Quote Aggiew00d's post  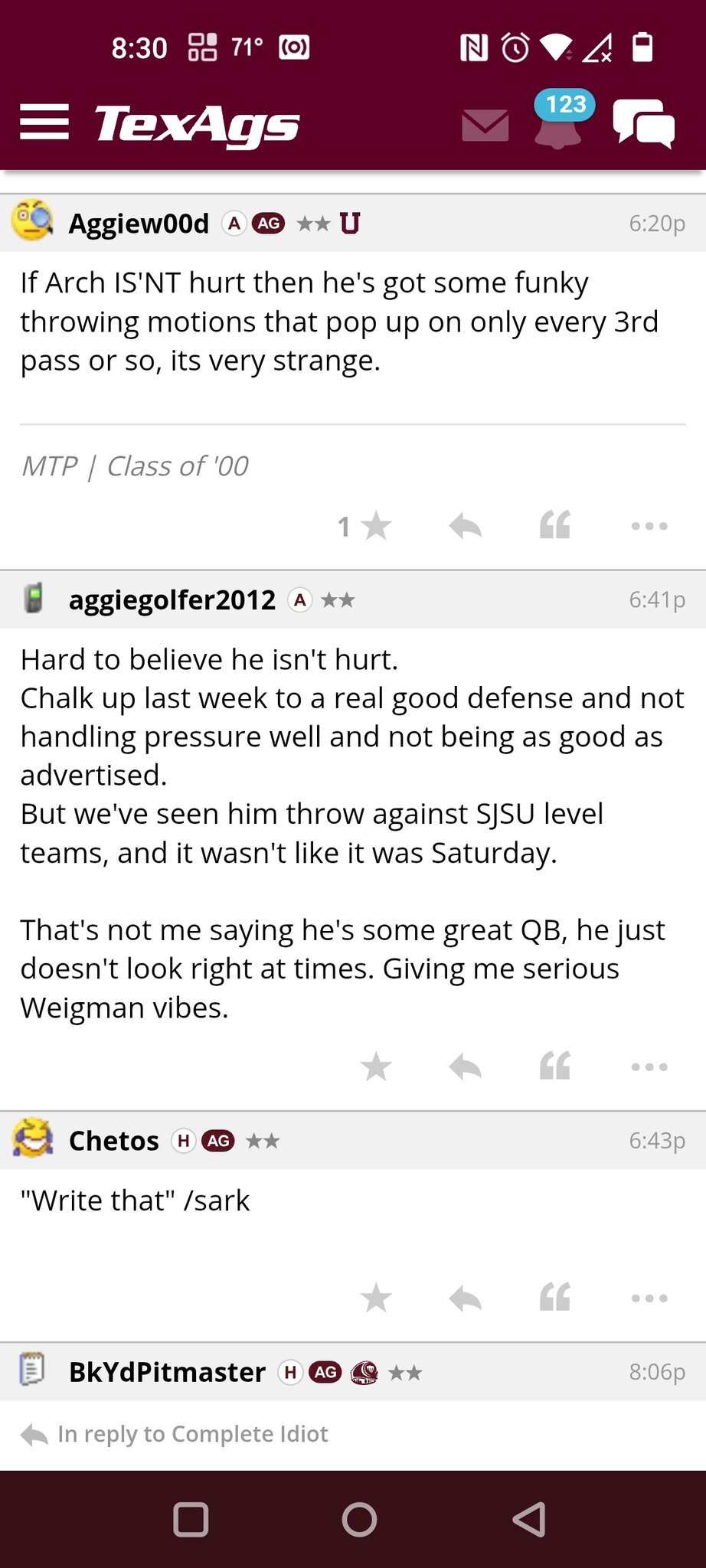tap(555, 525)
